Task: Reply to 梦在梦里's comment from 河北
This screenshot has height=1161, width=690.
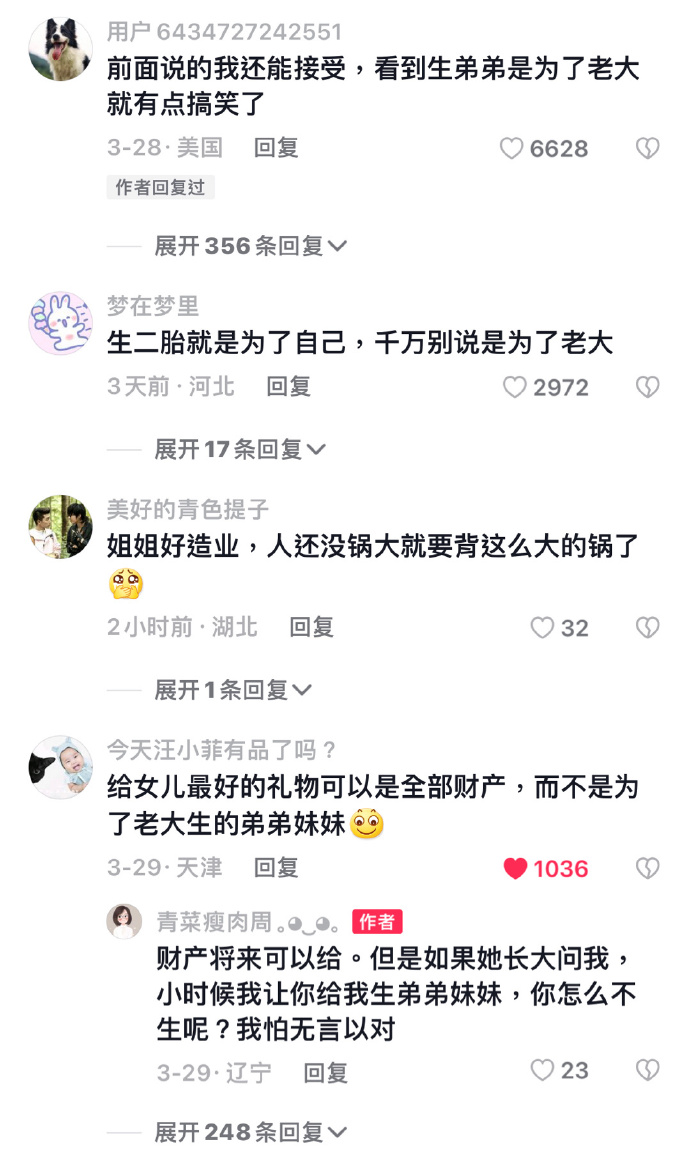Action: (x=288, y=386)
